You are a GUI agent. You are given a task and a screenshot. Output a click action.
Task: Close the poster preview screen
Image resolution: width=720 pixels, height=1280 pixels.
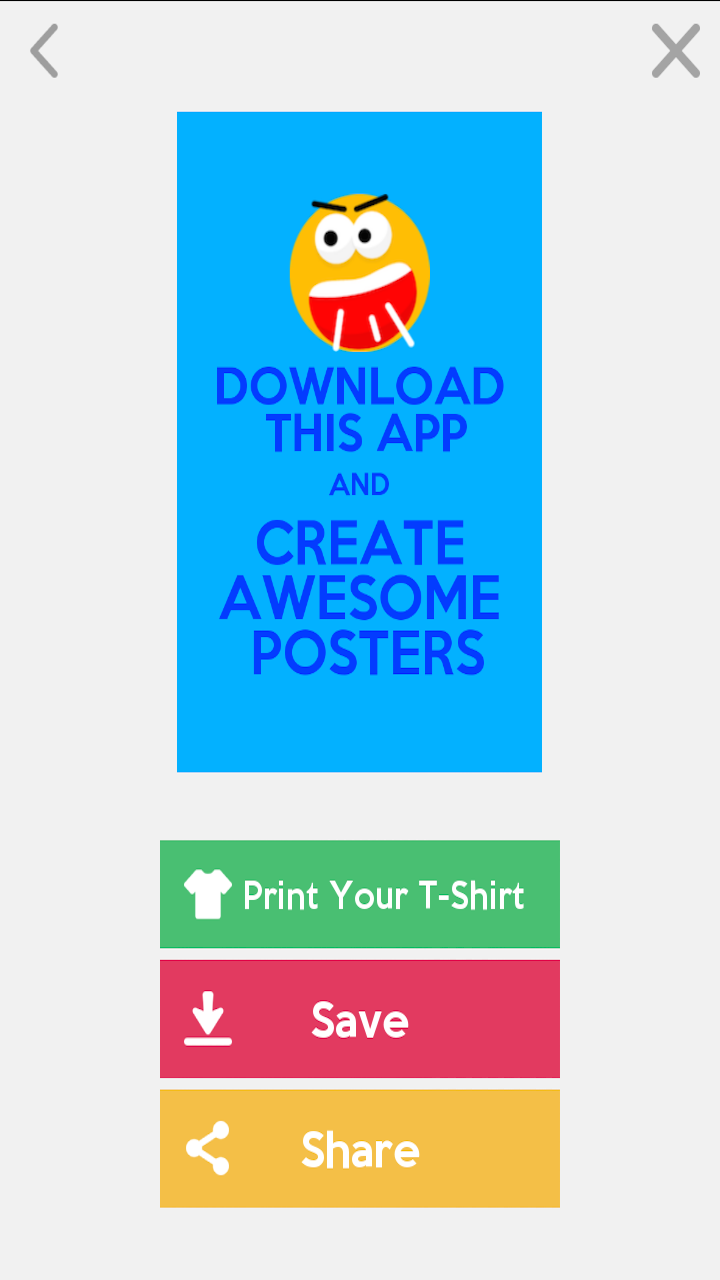tap(675, 51)
